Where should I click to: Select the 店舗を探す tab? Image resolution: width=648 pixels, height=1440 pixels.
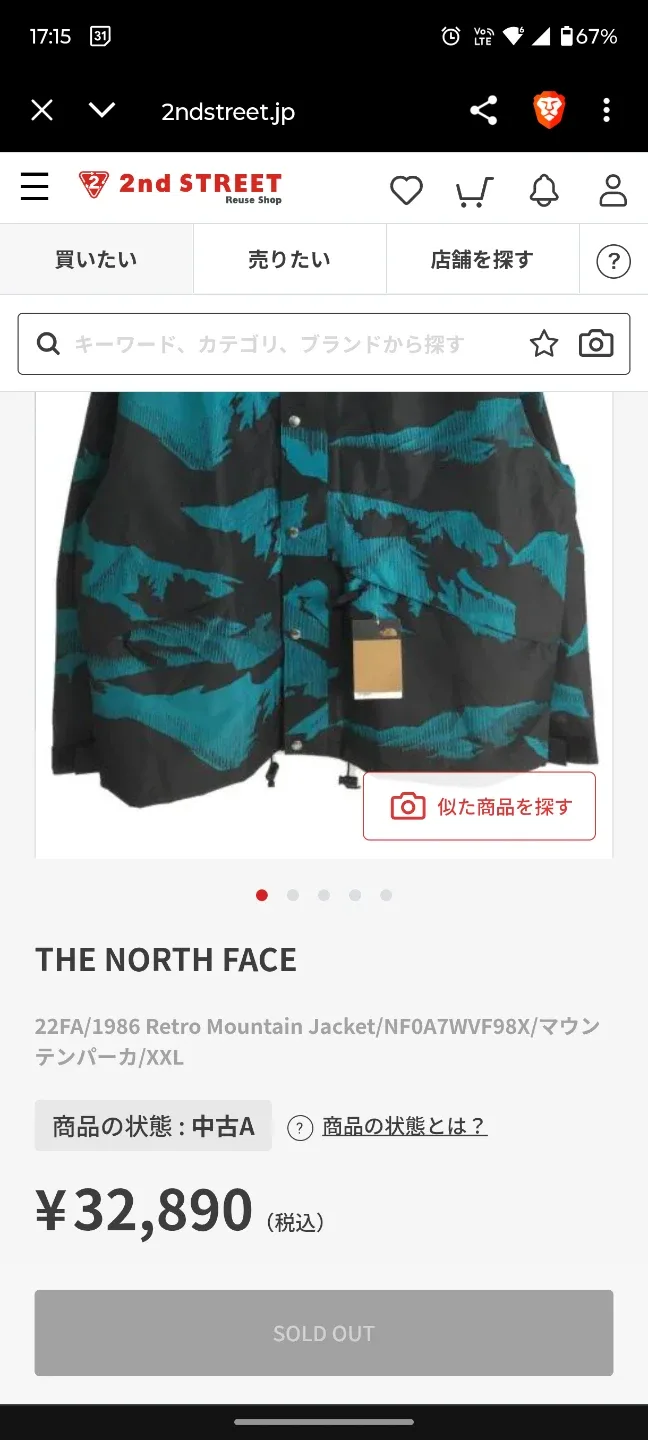coord(482,260)
